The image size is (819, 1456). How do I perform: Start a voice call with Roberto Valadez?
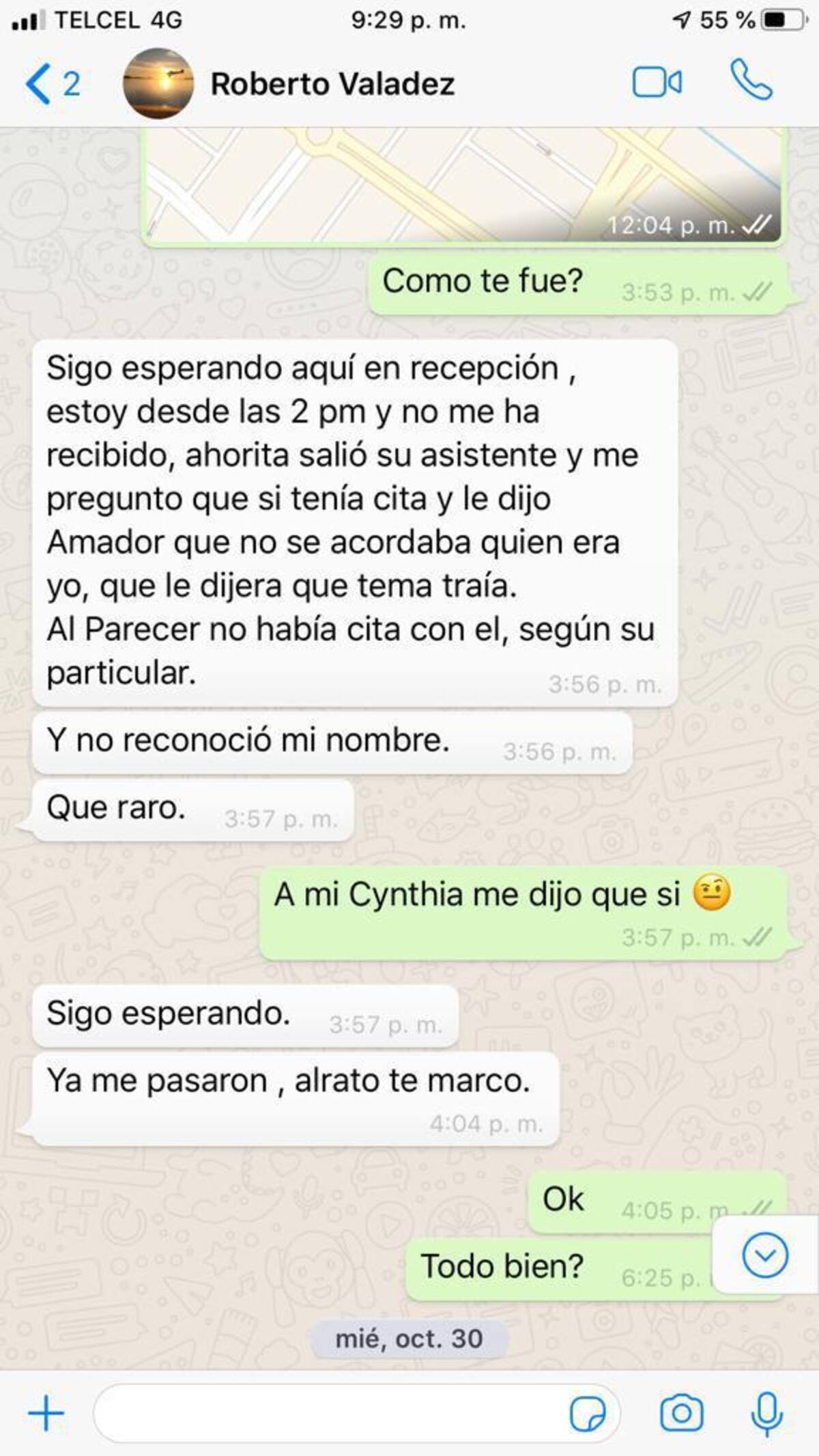click(x=751, y=81)
